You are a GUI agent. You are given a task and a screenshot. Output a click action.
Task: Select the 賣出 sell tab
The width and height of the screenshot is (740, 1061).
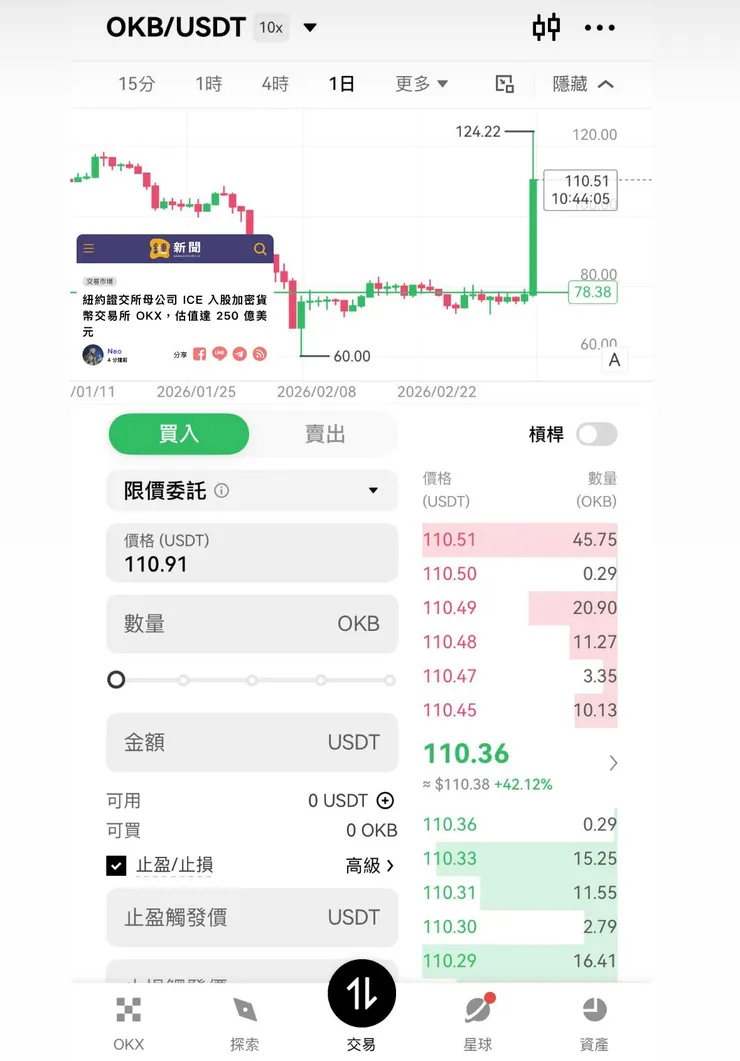[322, 434]
